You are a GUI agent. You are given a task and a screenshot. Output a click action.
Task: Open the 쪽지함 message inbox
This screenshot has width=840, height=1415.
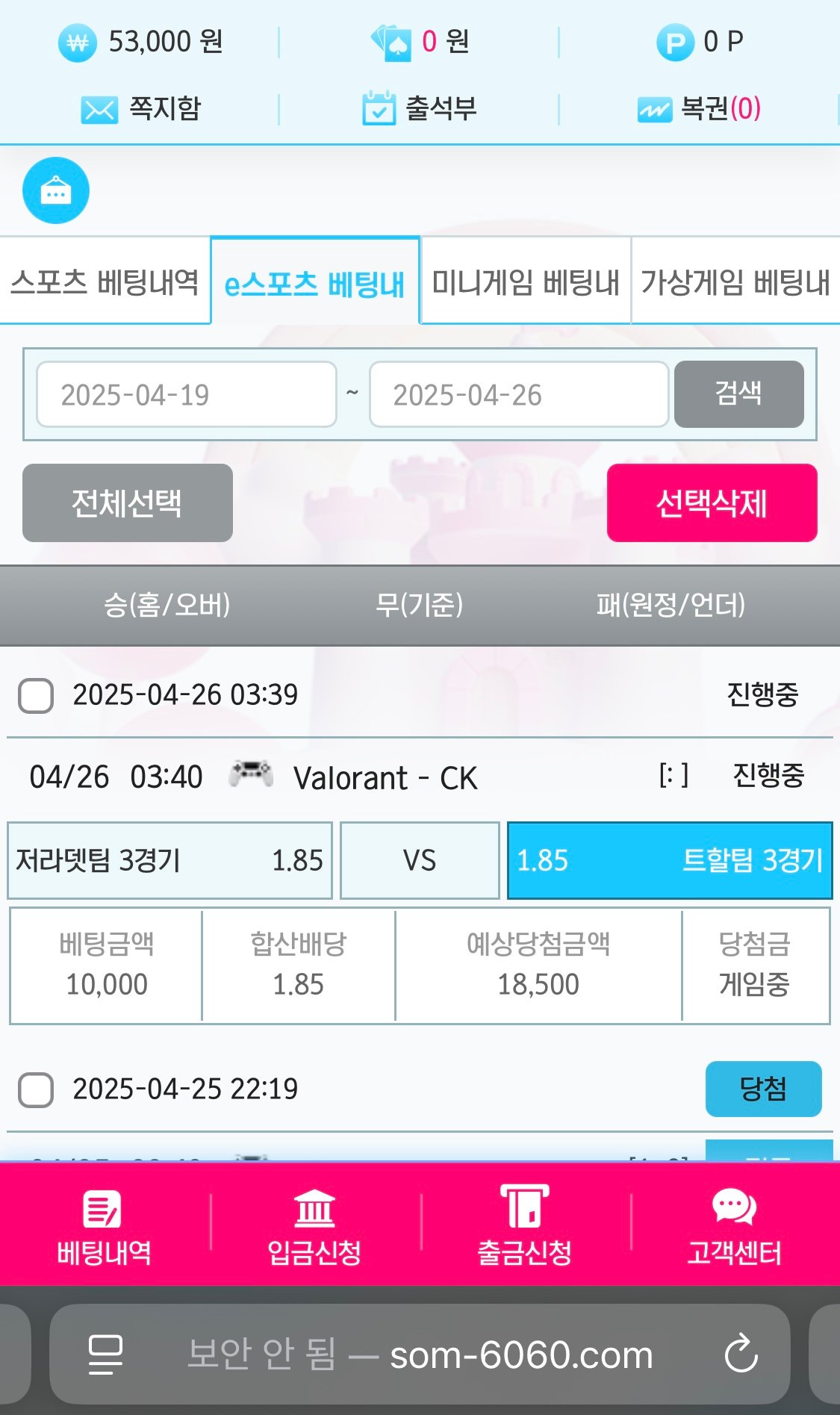[x=141, y=109]
